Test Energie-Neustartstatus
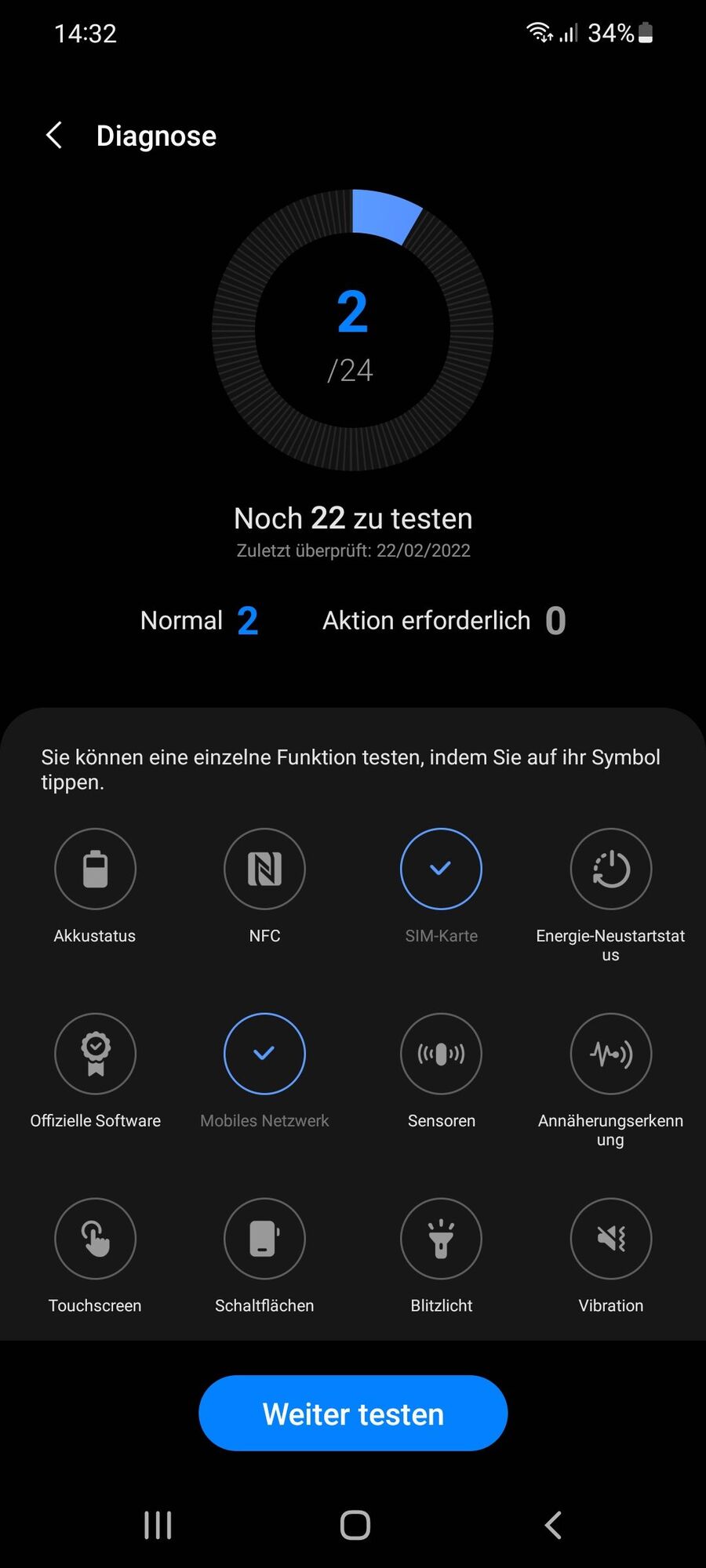Image resolution: width=706 pixels, height=1568 pixels. [610, 869]
